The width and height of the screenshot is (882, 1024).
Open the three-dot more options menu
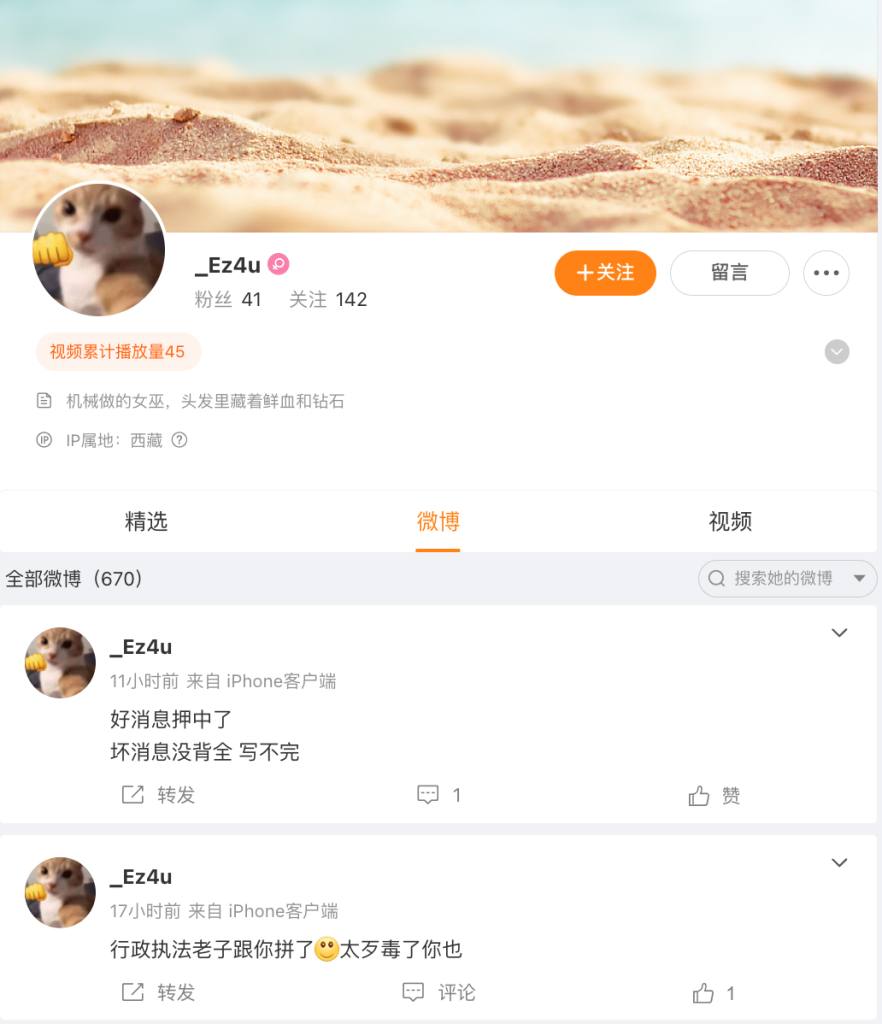coord(826,273)
